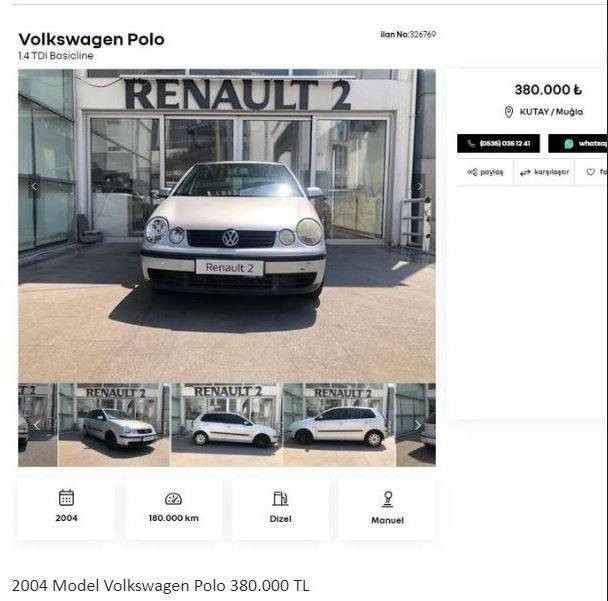Viewport: 608px width, 601px height.
Task: Show the previous photo in the main gallery
Action: 33,186
